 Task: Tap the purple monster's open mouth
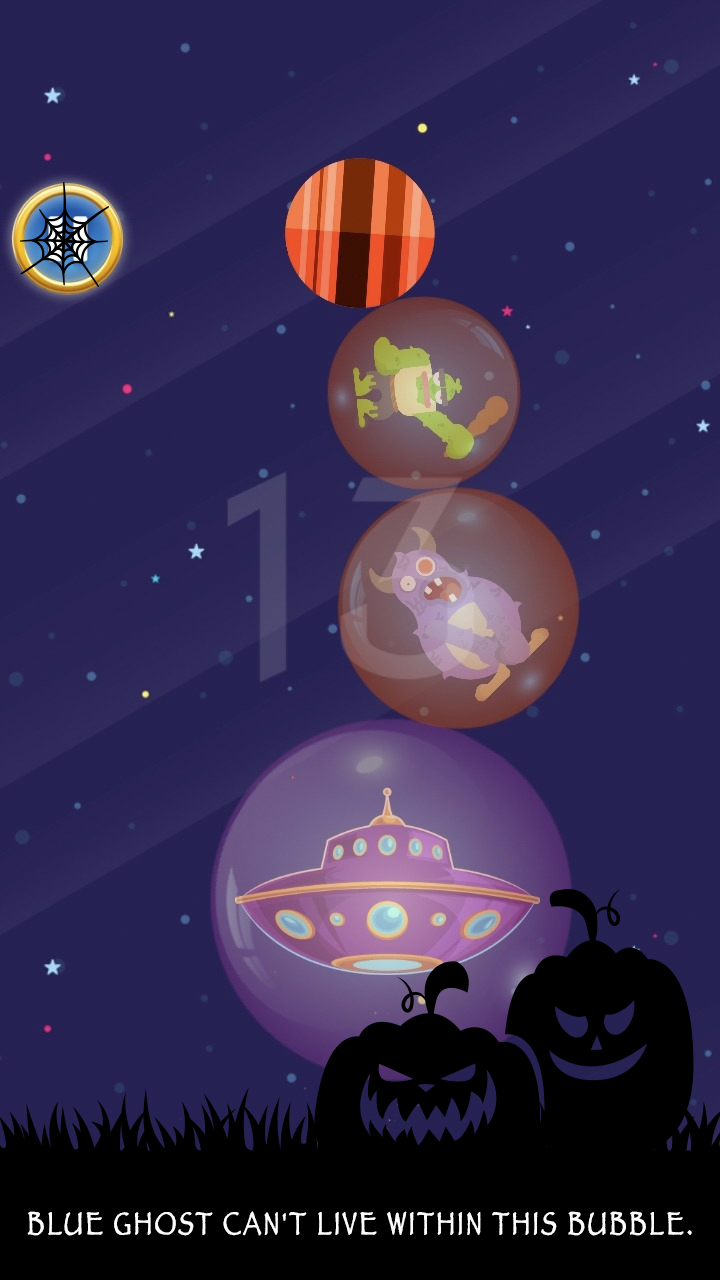443,590
